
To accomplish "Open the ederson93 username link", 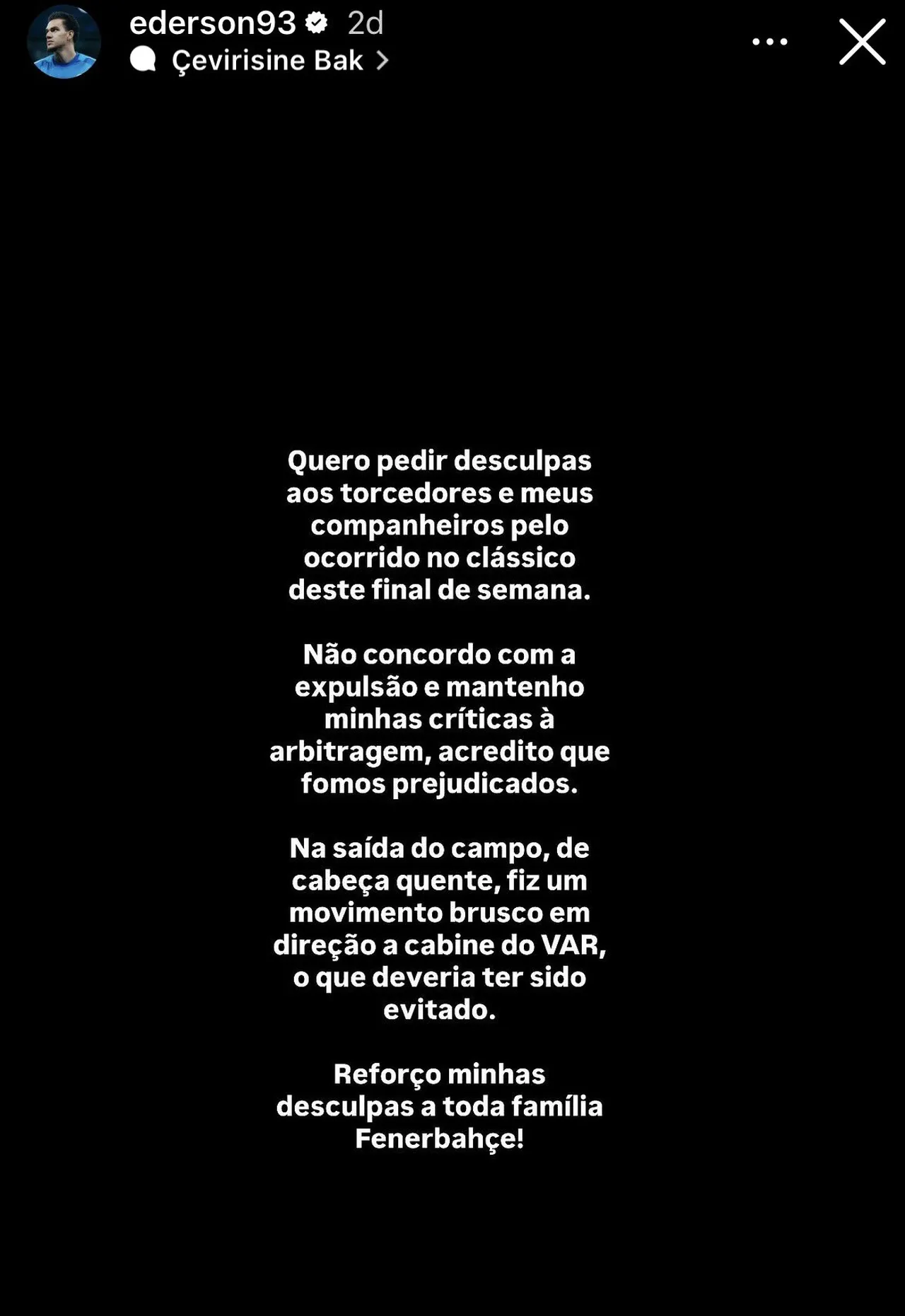I will [212, 23].
